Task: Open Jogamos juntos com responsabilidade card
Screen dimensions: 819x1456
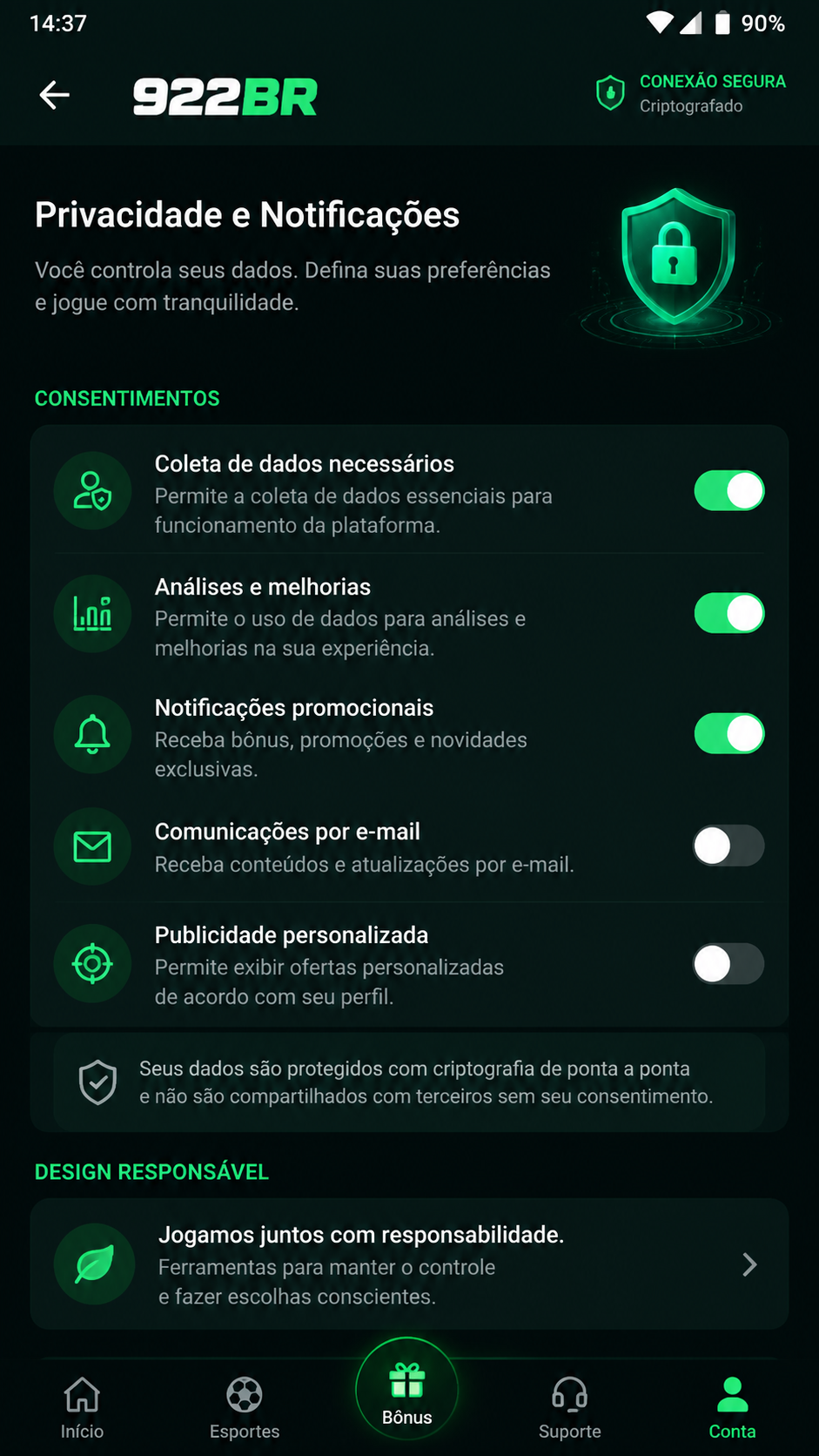Action: [409, 1264]
